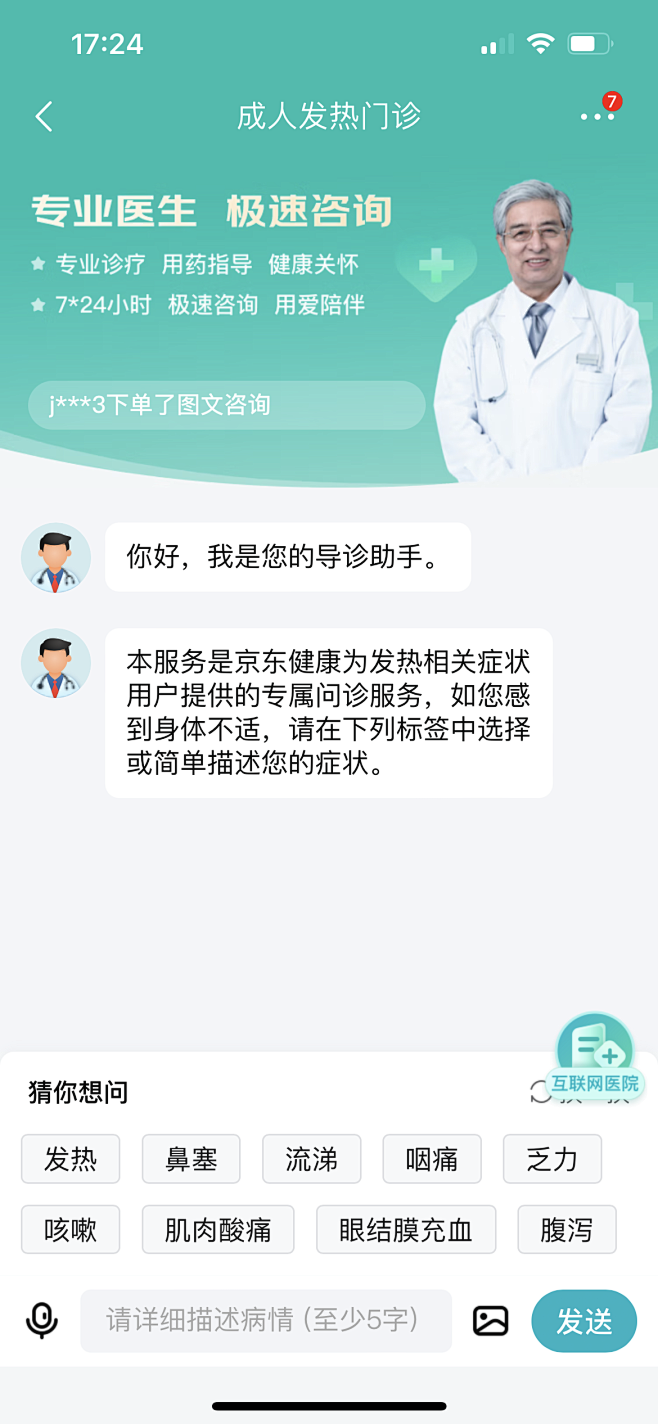
Task: Pick the 眼结膜充血 symptom chip
Action: pos(405,1229)
